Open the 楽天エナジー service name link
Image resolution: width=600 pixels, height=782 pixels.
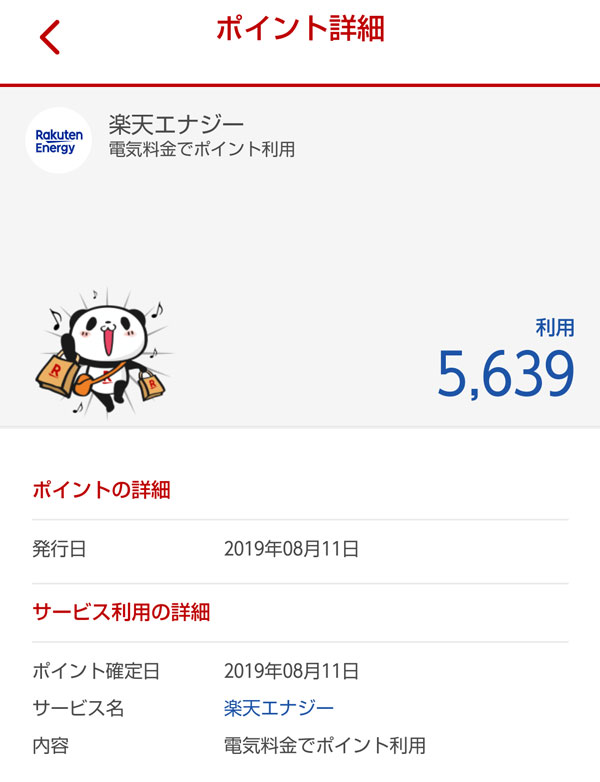pyautogui.click(x=279, y=708)
